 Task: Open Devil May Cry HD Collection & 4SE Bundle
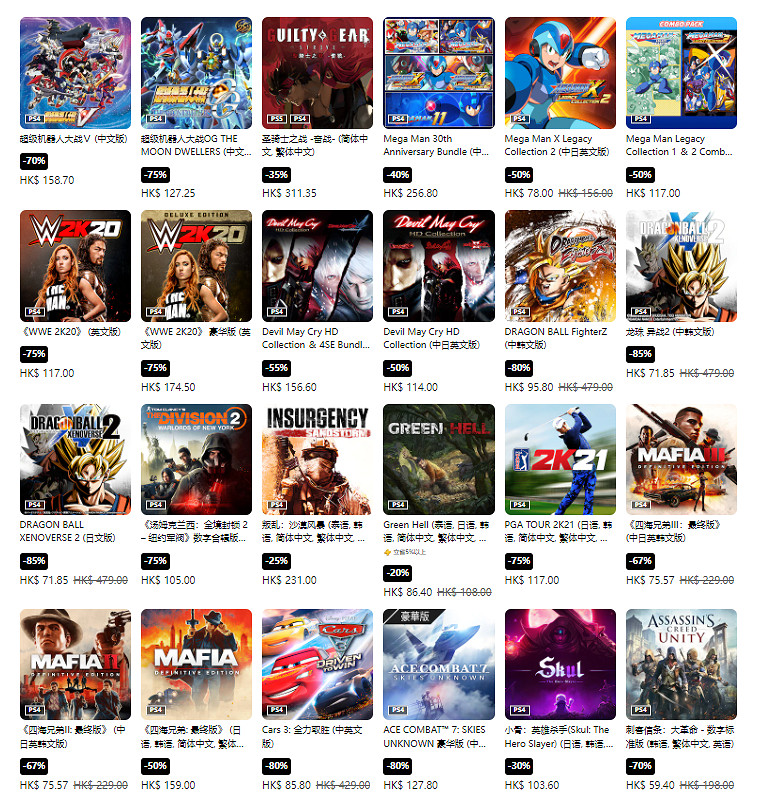click(318, 266)
